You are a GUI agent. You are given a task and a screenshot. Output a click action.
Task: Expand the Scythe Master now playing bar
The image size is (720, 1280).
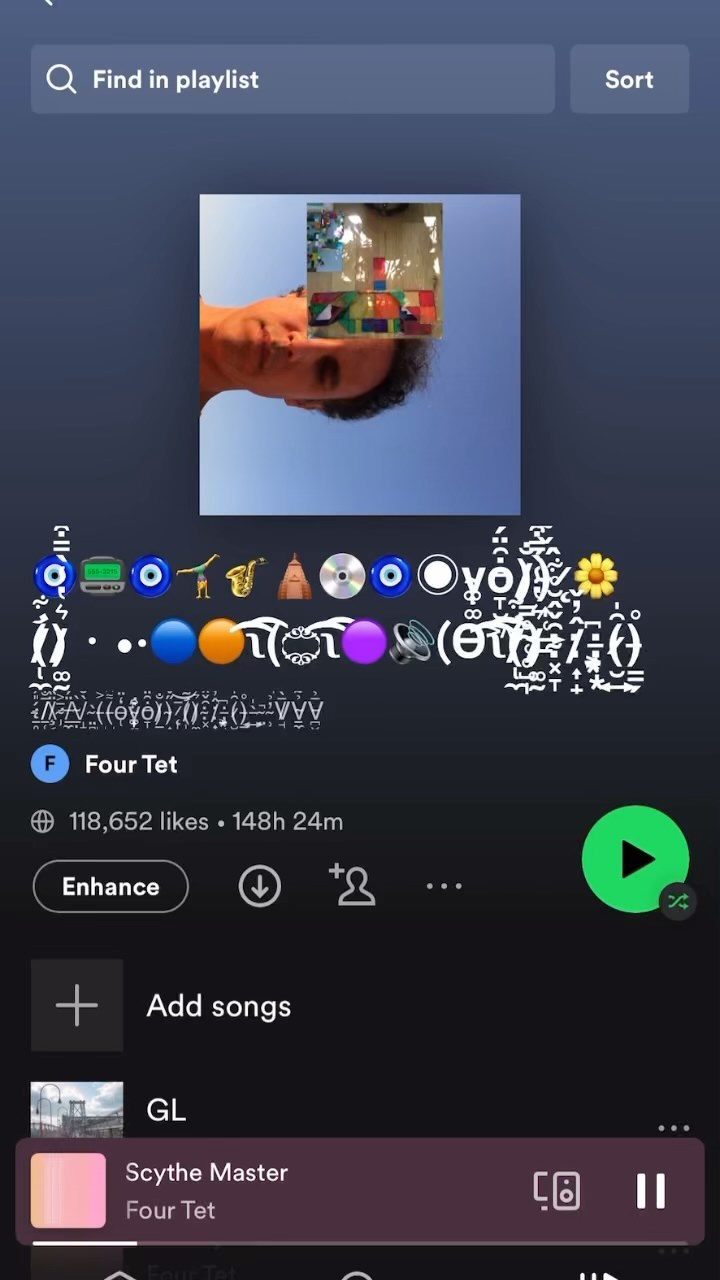300,1190
